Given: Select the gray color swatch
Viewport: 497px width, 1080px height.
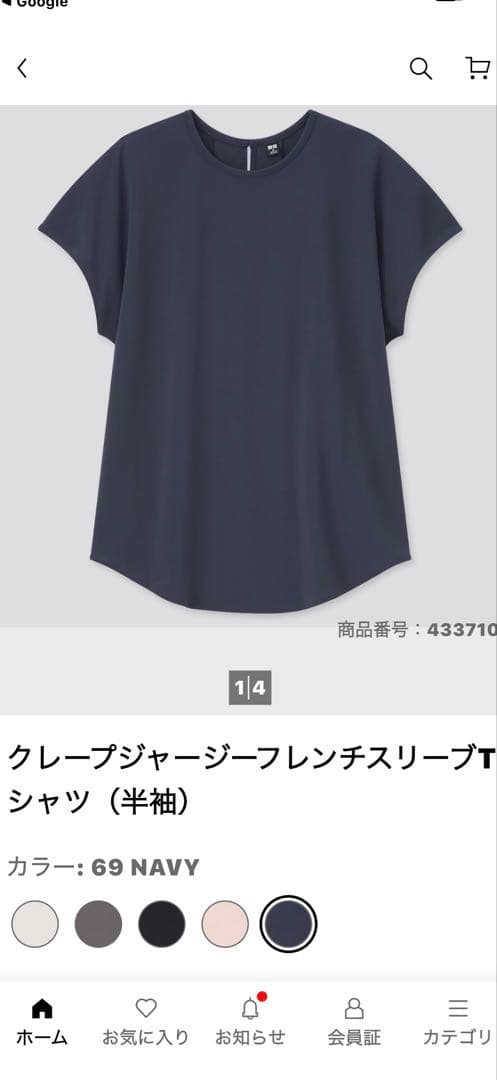Looking at the screenshot, I should pyautogui.click(x=98, y=924).
